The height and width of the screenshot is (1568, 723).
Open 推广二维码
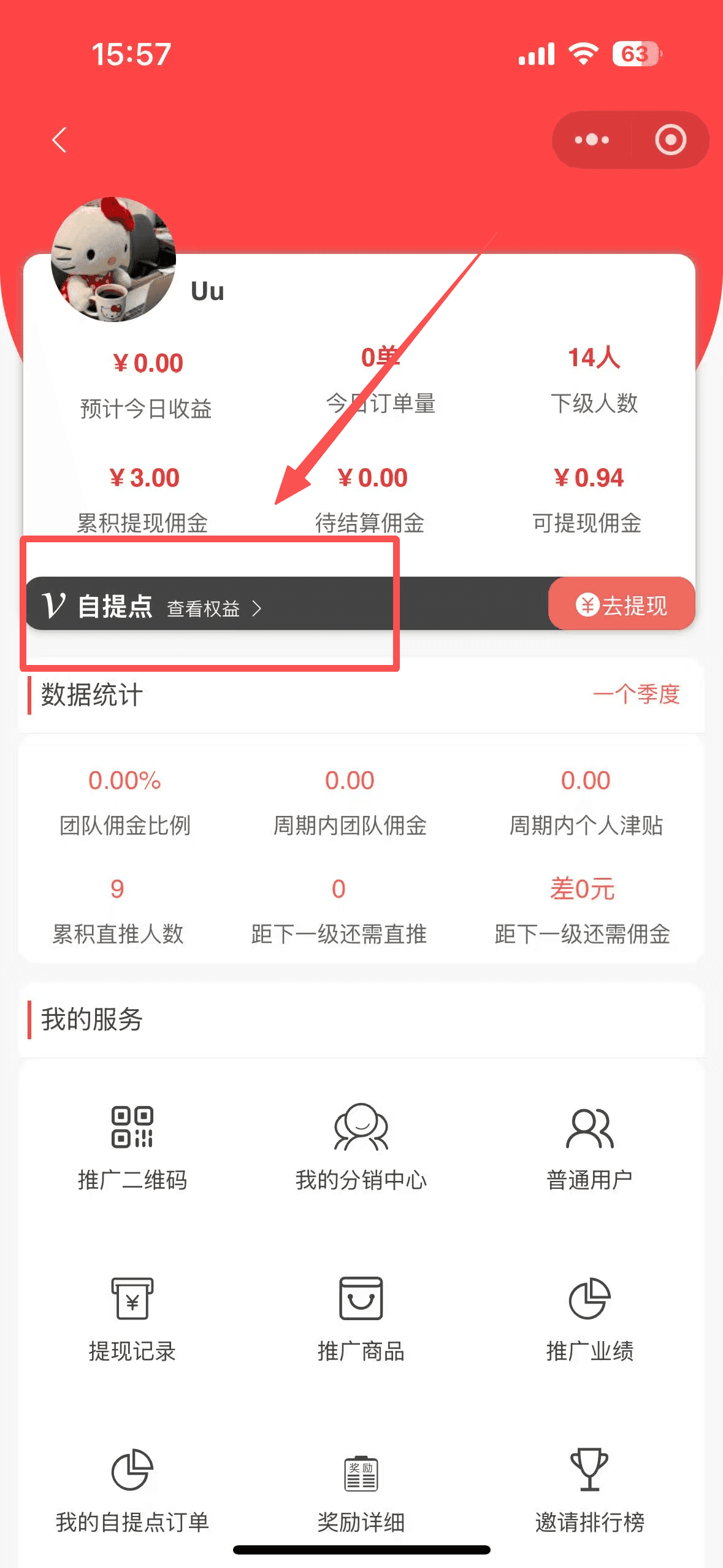(132, 1147)
